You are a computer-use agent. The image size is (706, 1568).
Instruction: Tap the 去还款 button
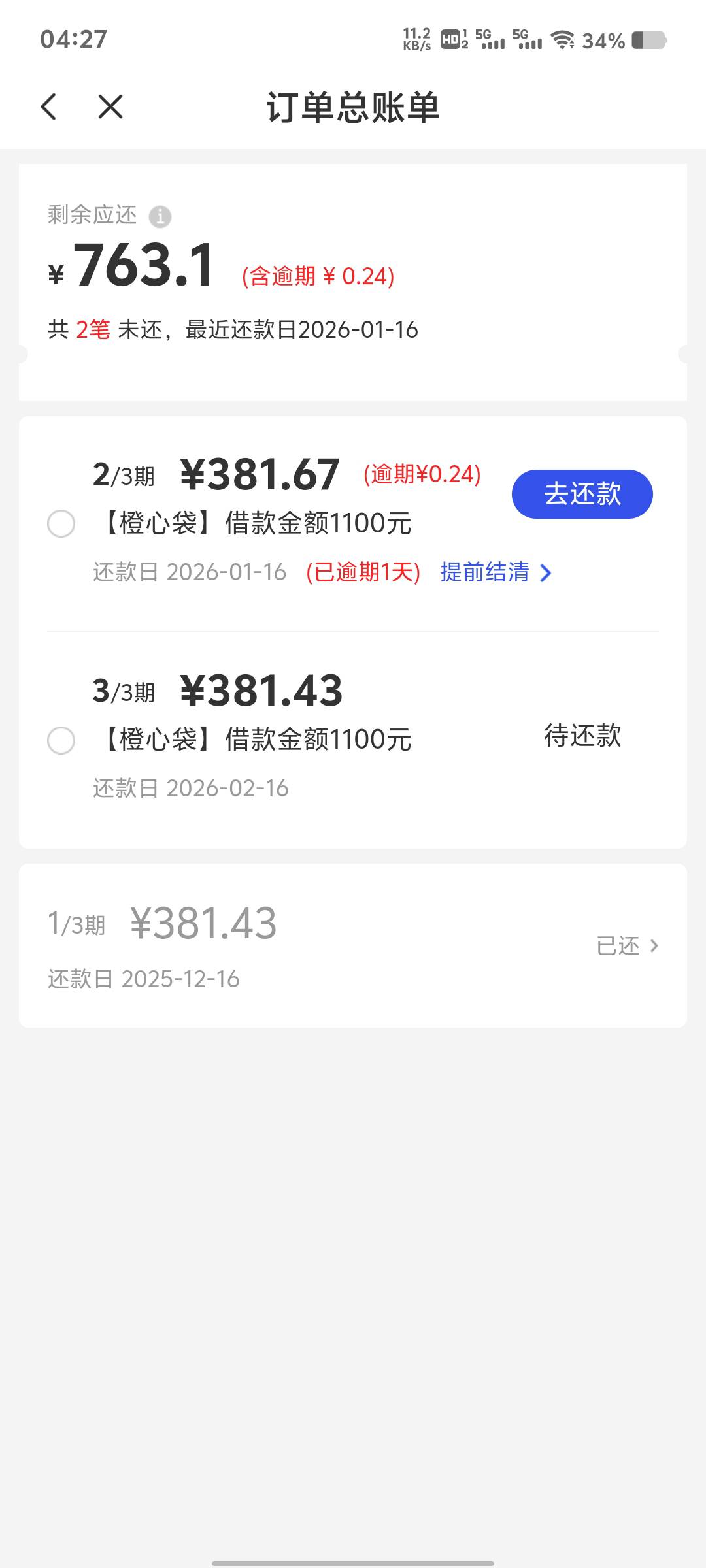(582, 494)
